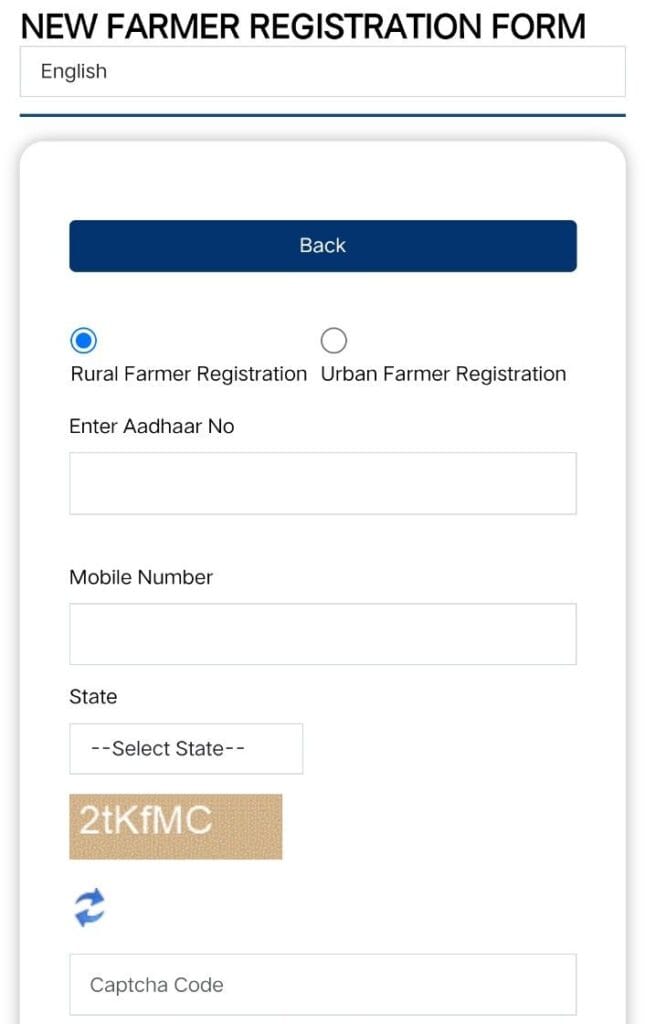Image resolution: width=645 pixels, height=1024 pixels.
Task: Focus the Enter Aadhaar No field
Action: click(322, 483)
